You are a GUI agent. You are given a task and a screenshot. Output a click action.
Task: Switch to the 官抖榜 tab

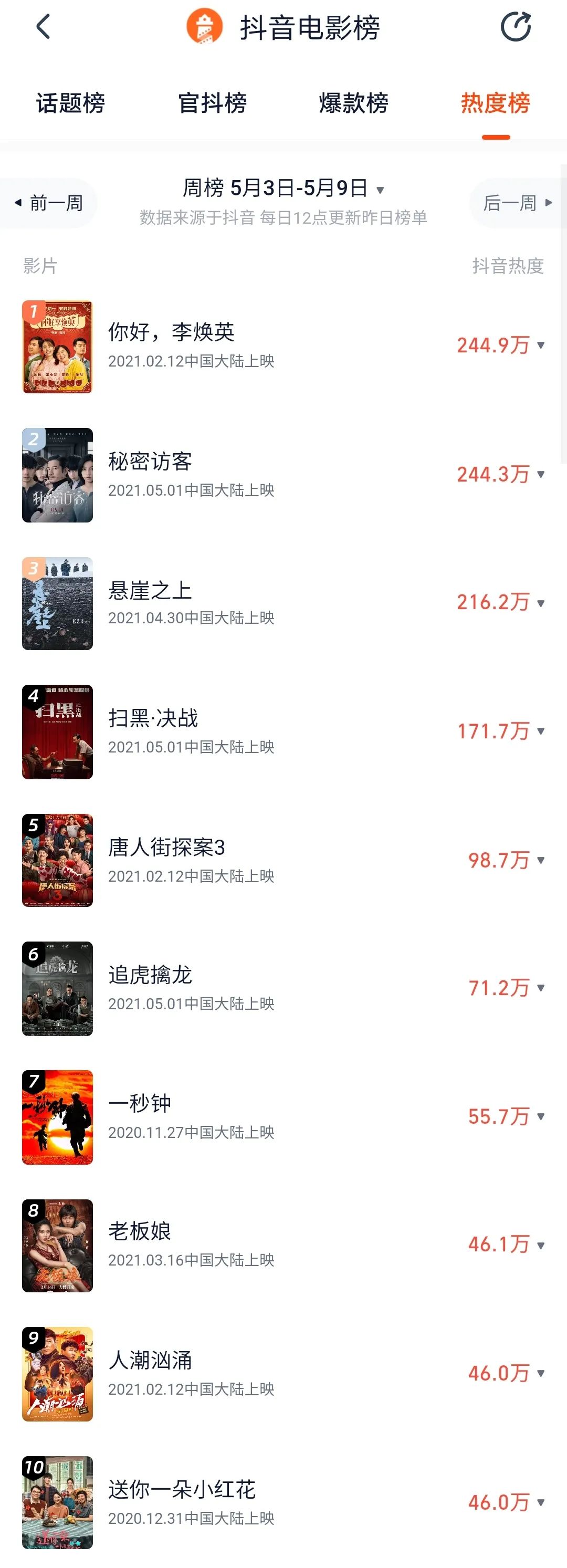212,103
